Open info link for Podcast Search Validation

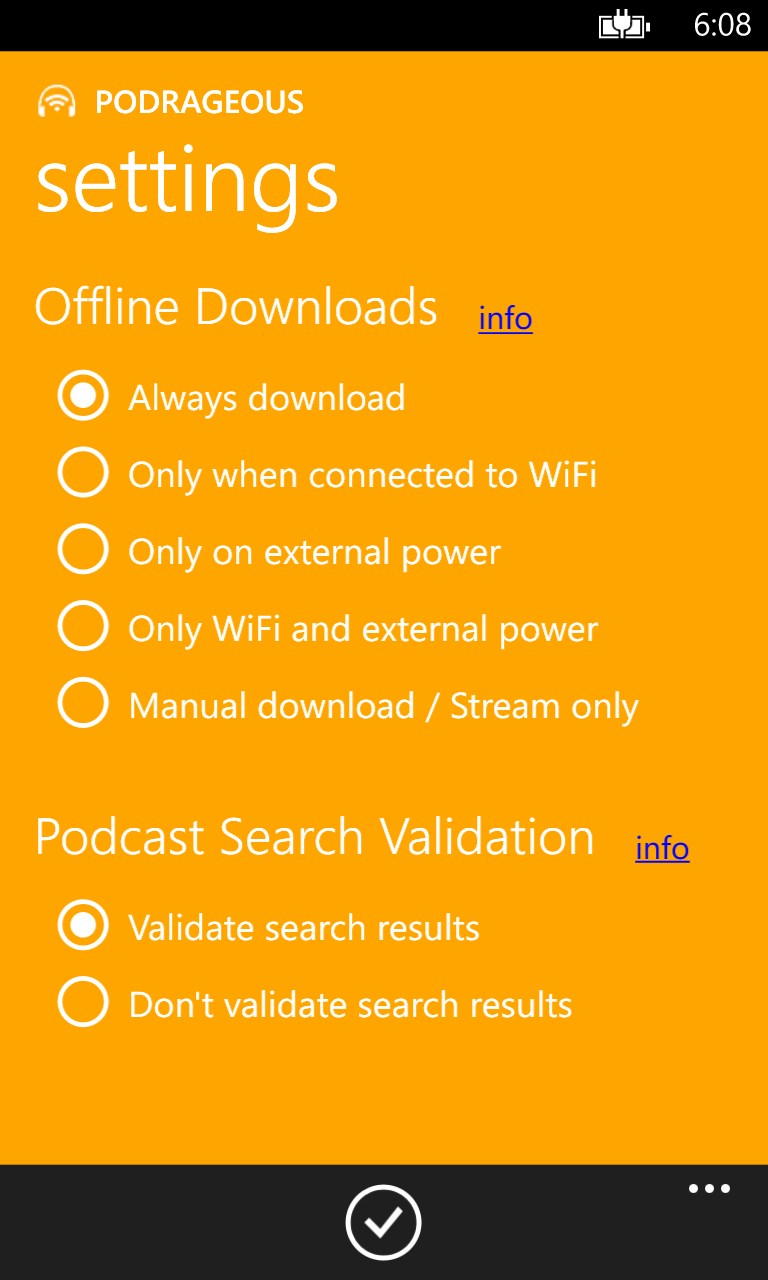pos(662,847)
